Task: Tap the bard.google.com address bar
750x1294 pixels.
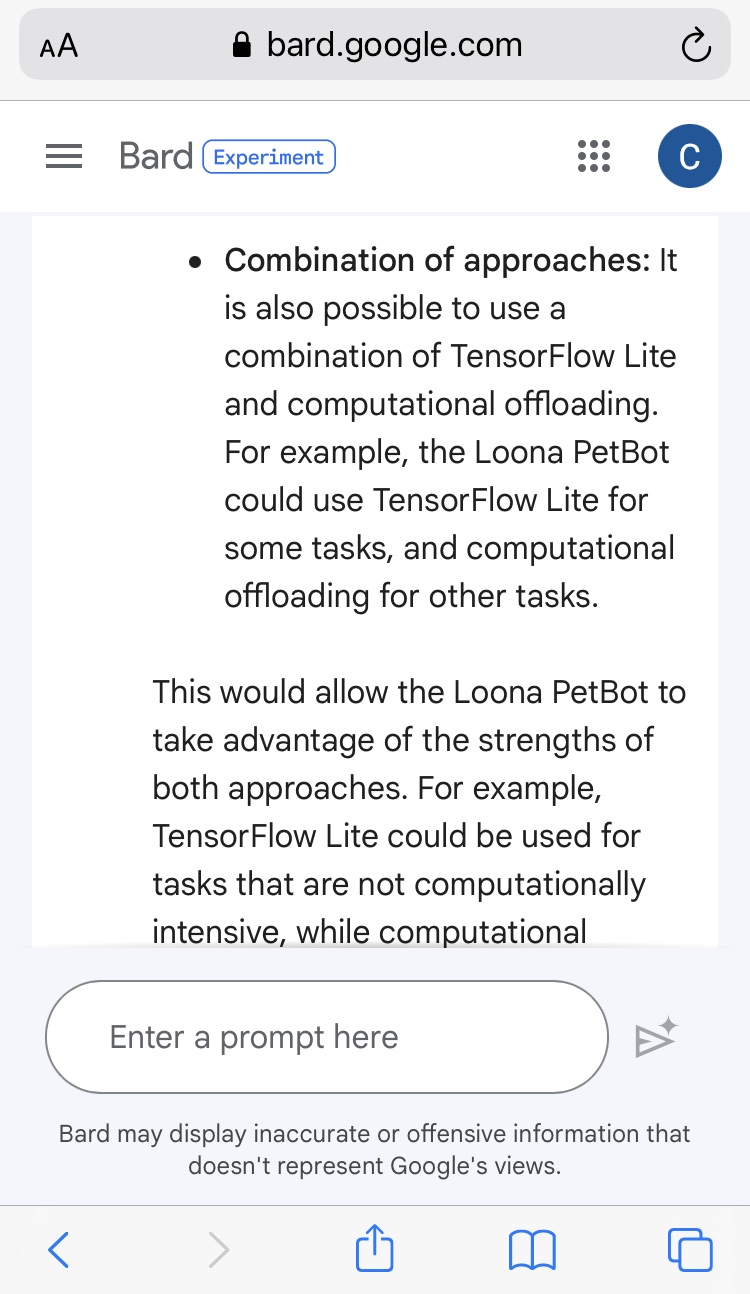Action: (378, 45)
